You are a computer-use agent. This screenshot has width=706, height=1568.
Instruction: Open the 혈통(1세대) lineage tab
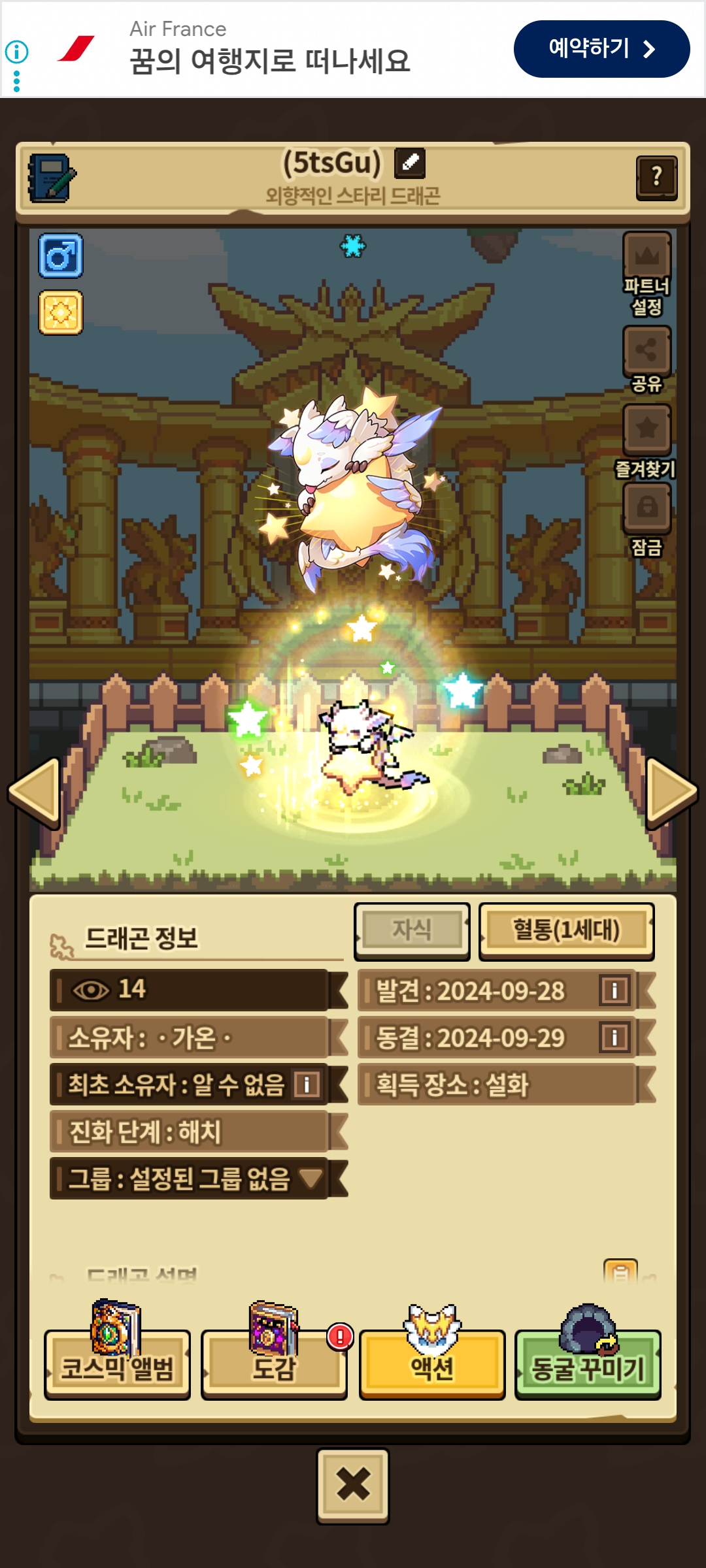566,930
